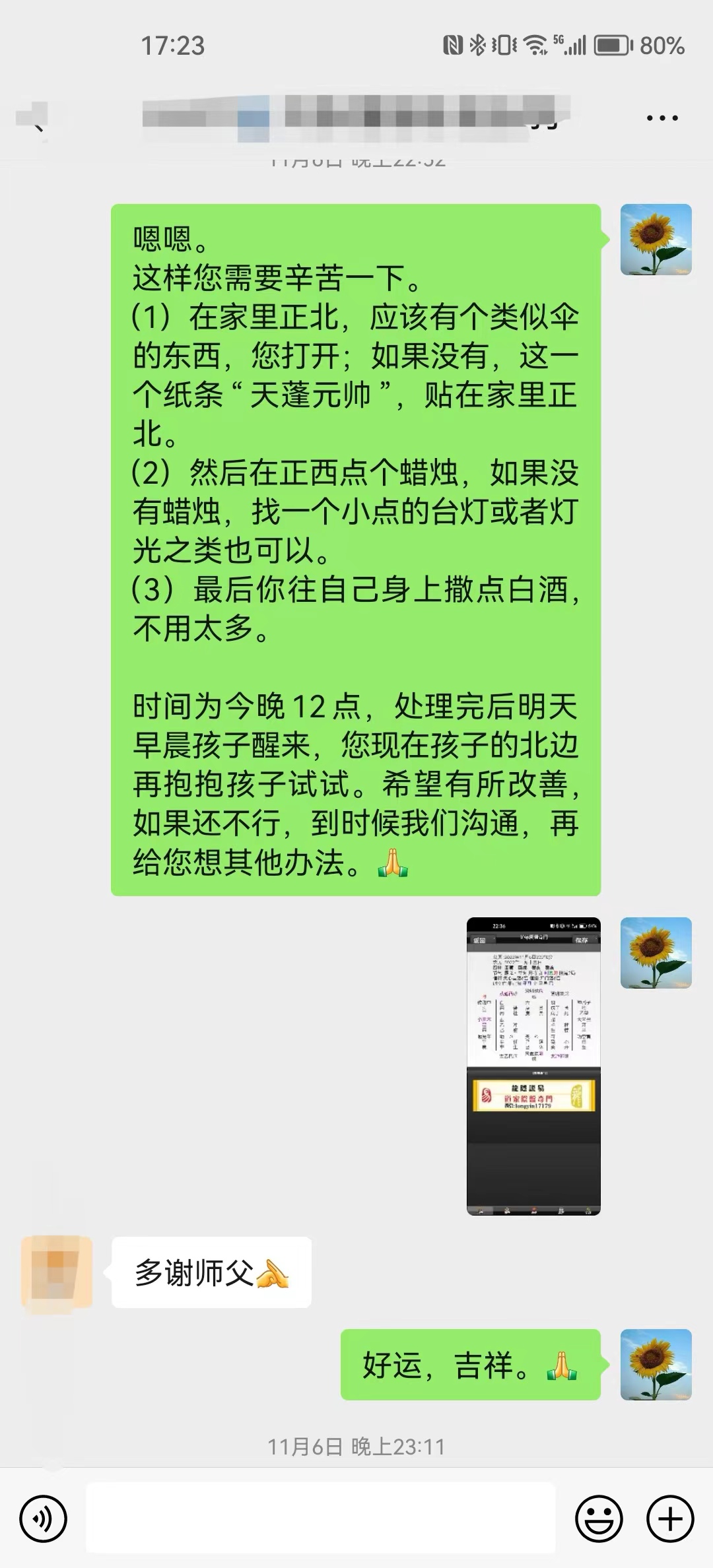This screenshot has width=713, height=1568.
Task: Switch to voice message input
Action: tap(44, 1519)
